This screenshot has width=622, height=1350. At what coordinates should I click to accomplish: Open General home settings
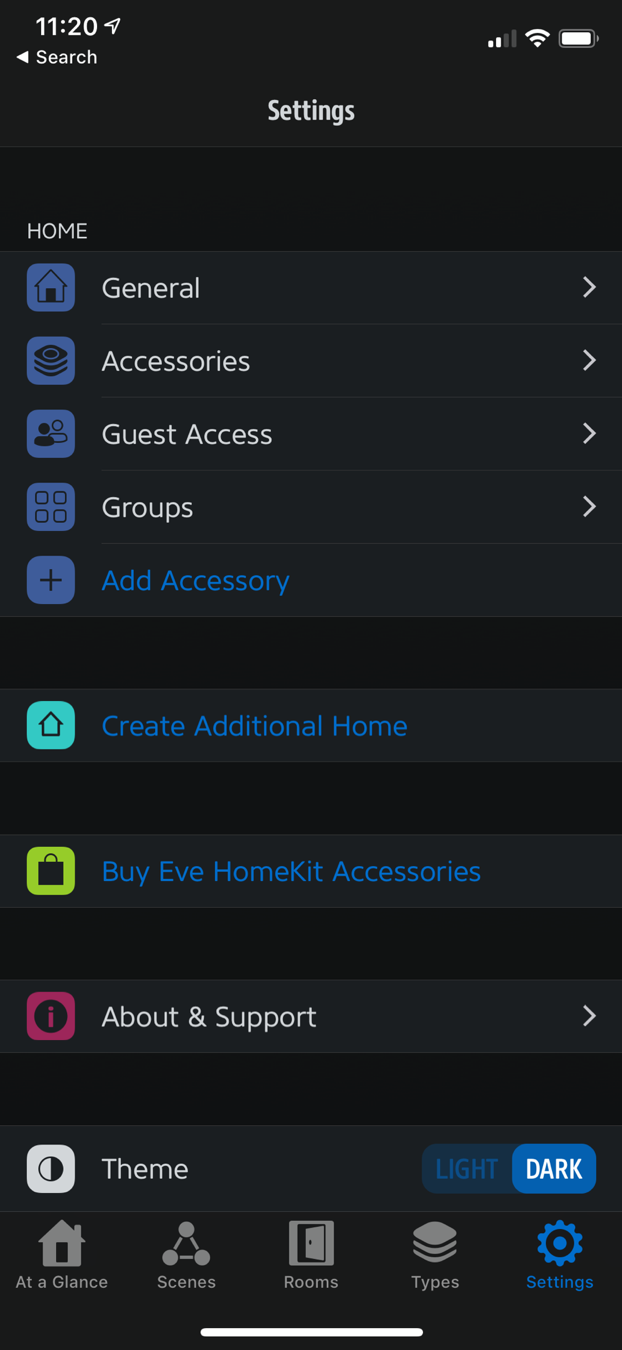point(311,288)
